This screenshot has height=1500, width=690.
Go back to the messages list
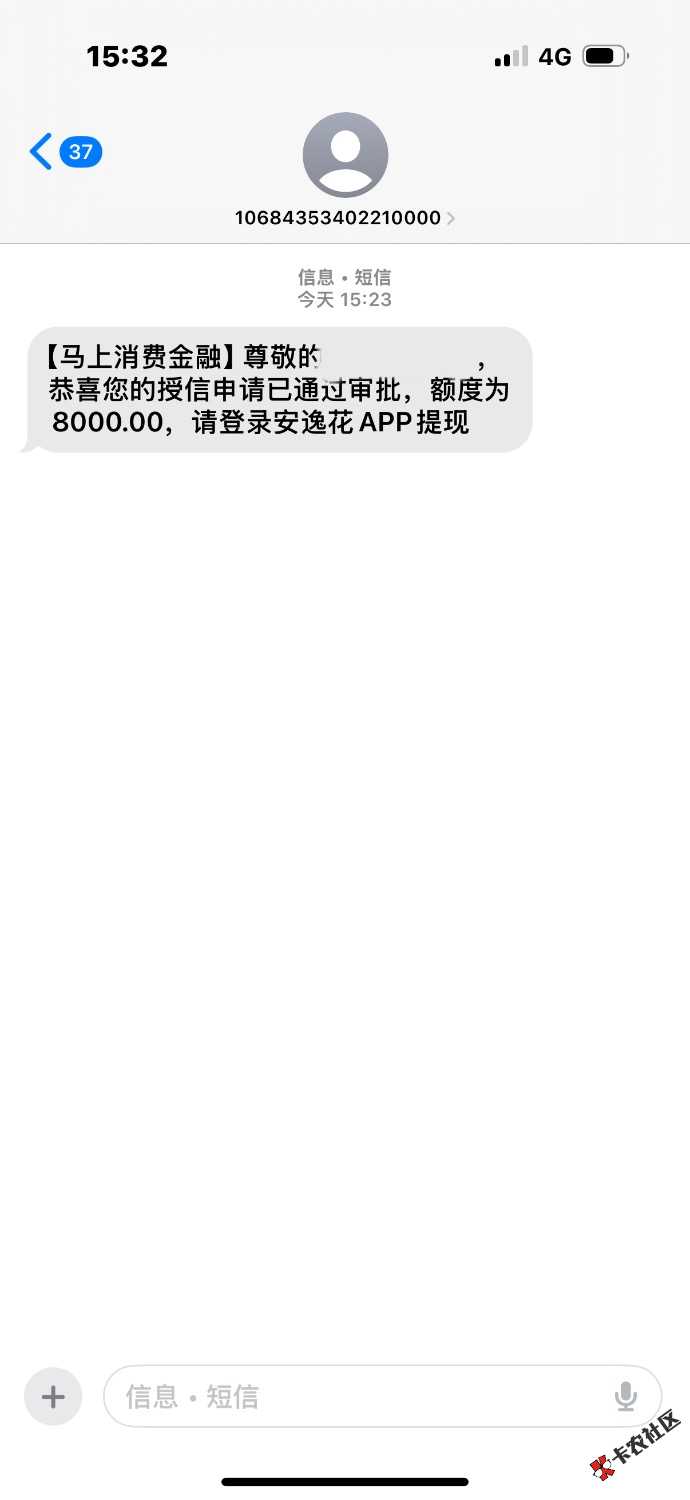(65, 152)
